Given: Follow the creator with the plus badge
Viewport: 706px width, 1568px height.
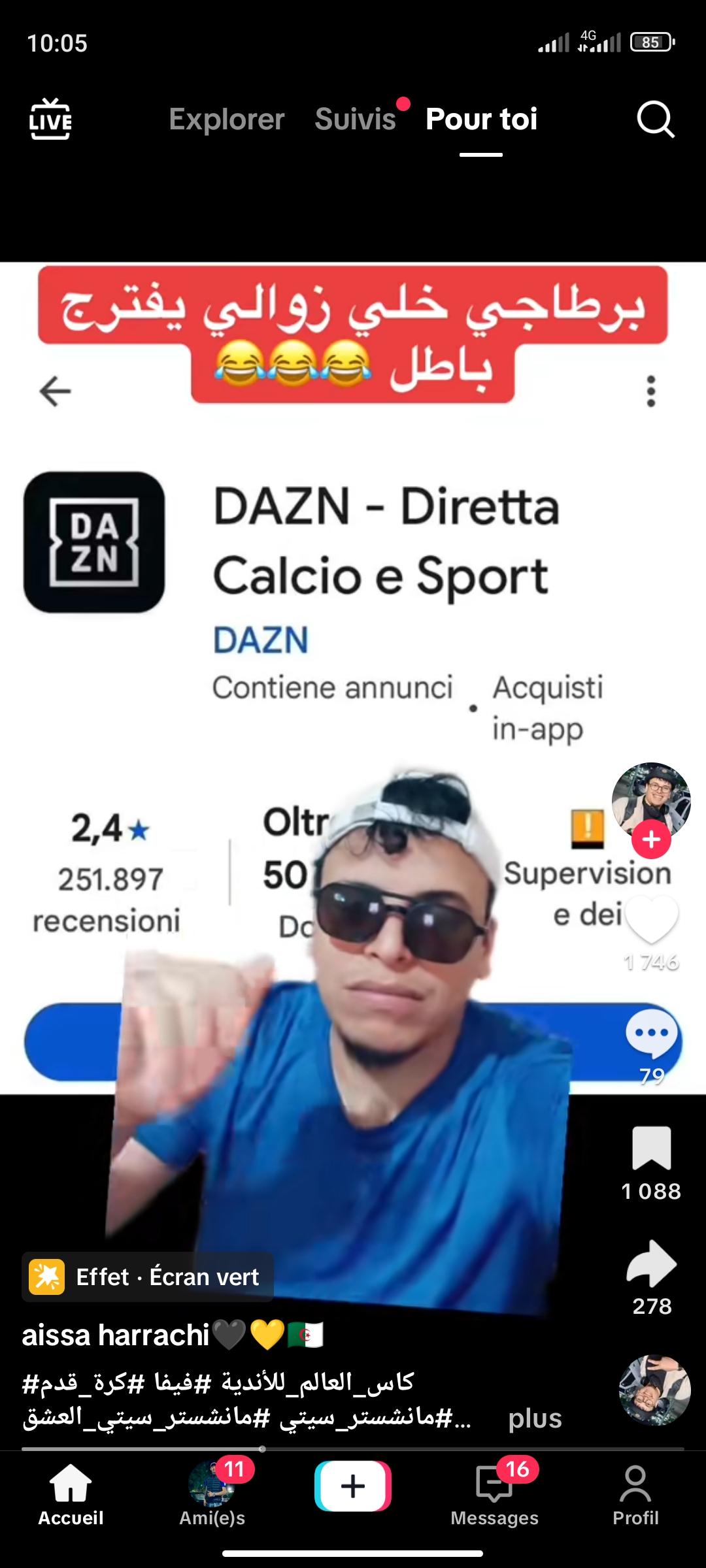Looking at the screenshot, I should click(651, 840).
